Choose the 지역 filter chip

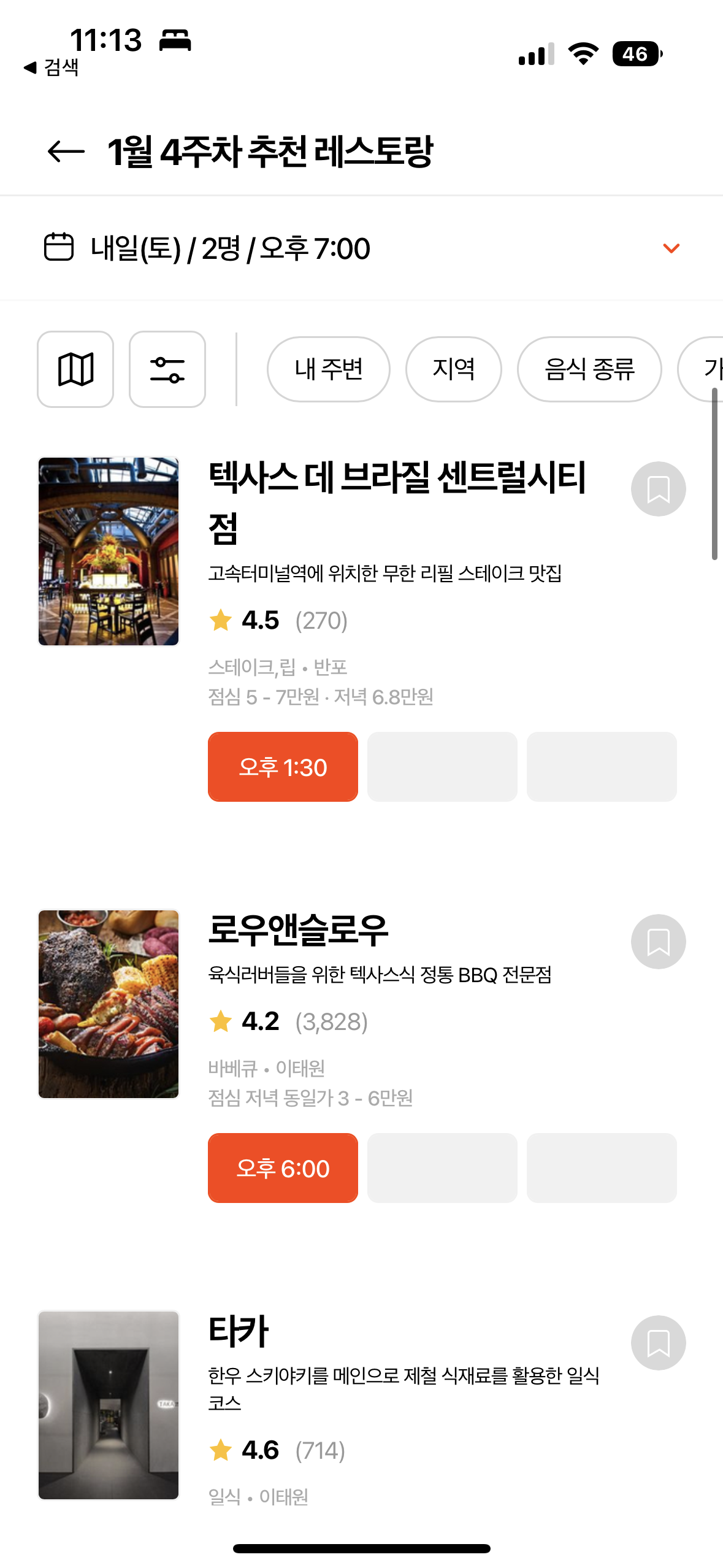pyautogui.click(x=453, y=369)
